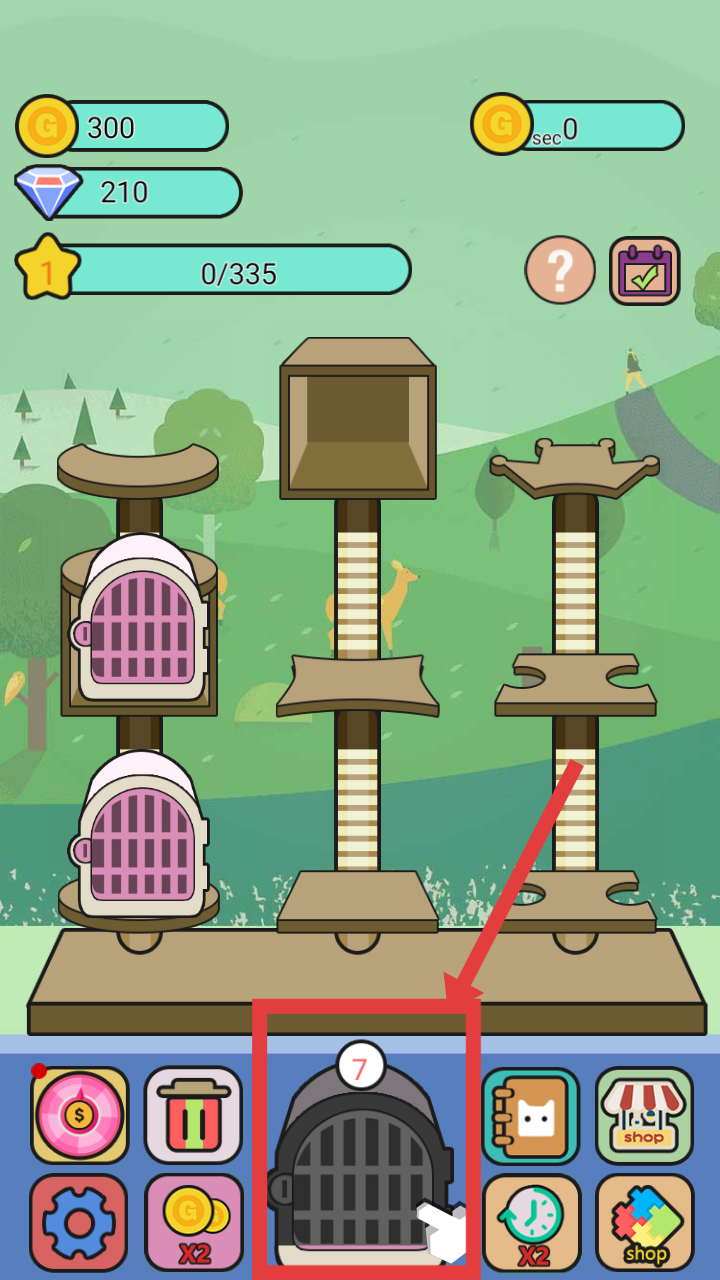Open the trash can button

(193, 1115)
